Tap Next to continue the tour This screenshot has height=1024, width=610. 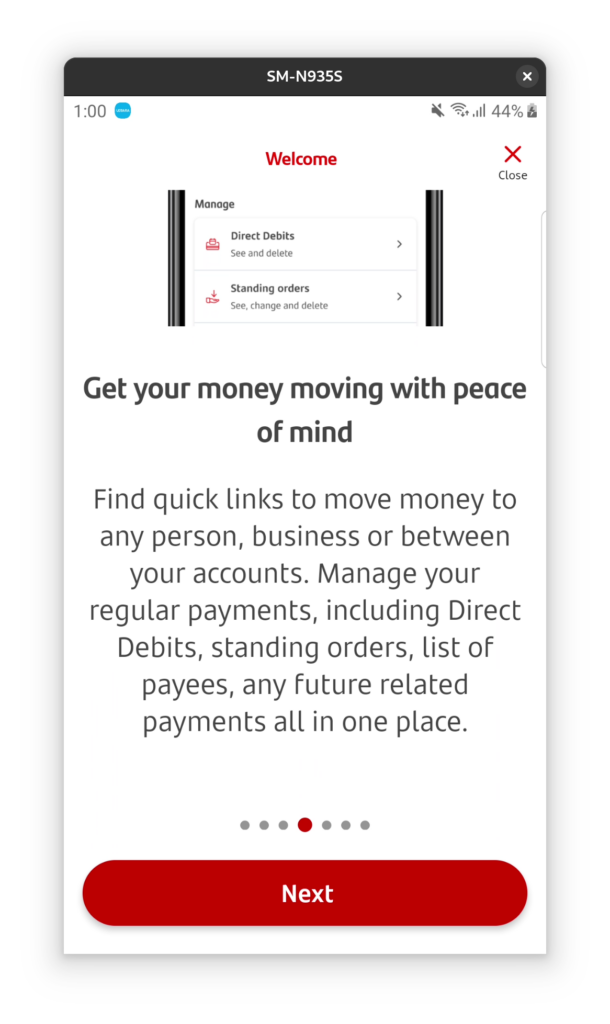[304, 893]
